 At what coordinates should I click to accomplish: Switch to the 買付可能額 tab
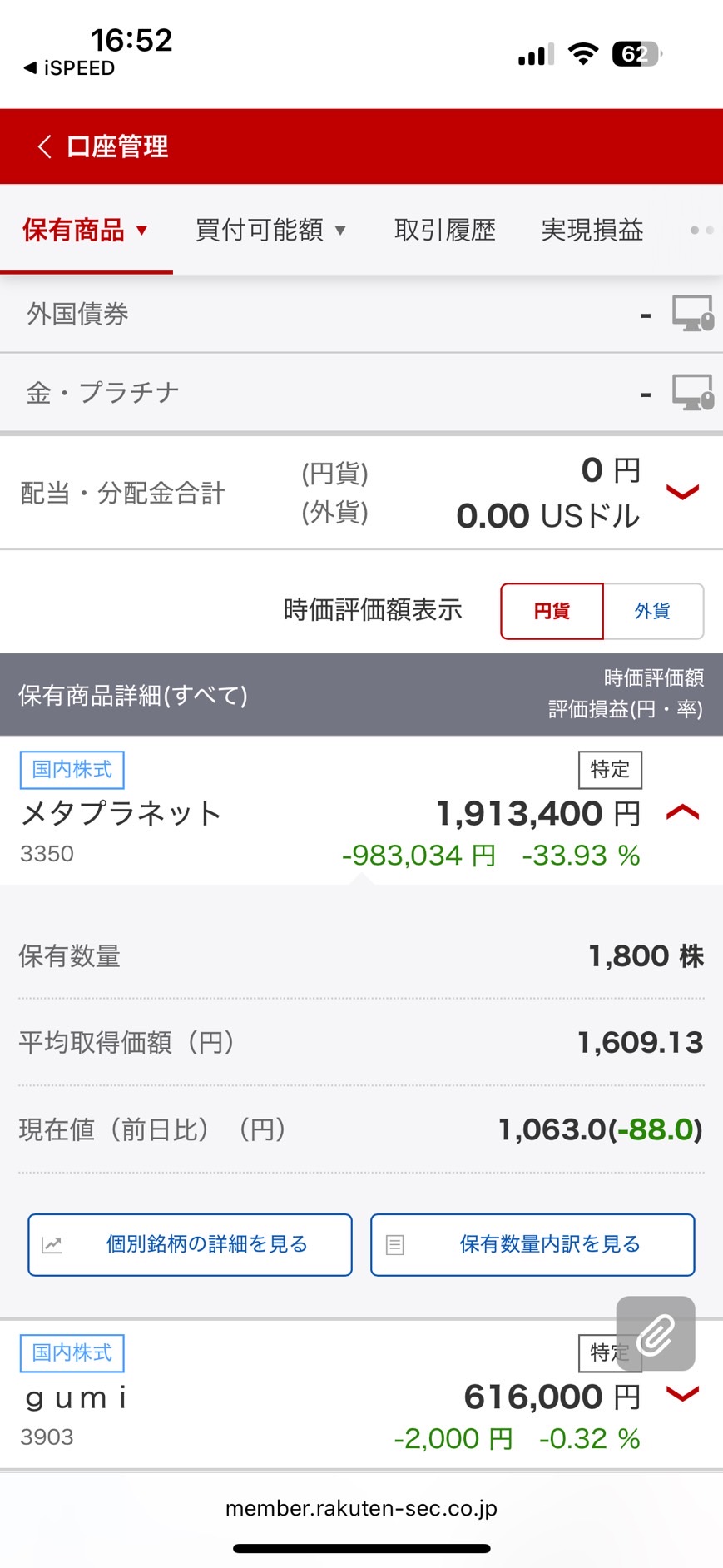(270, 230)
